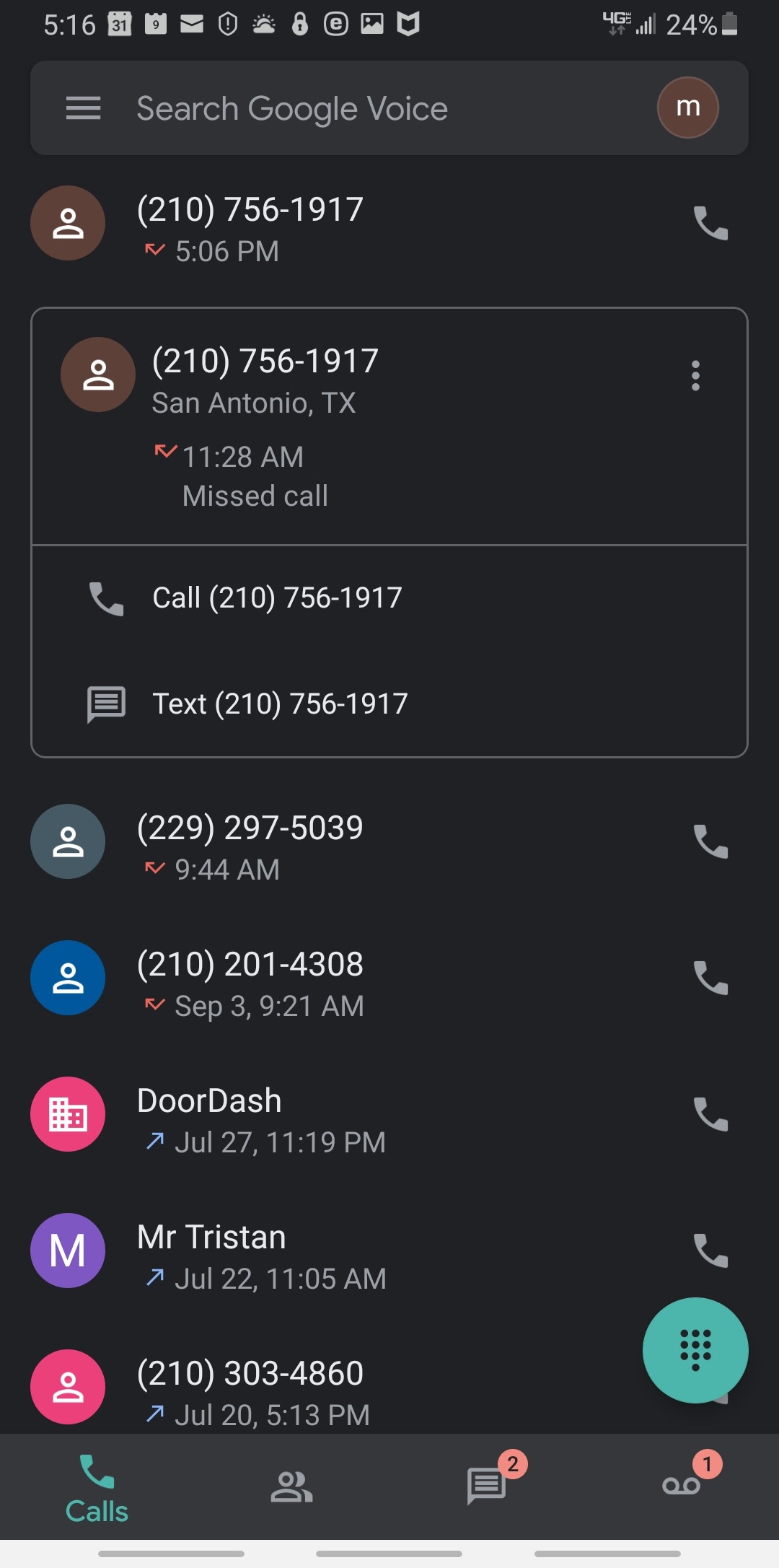The width and height of the screenshot is (779, 1568).
Task: Open the account profile avatar
Action: coord(687,108)
